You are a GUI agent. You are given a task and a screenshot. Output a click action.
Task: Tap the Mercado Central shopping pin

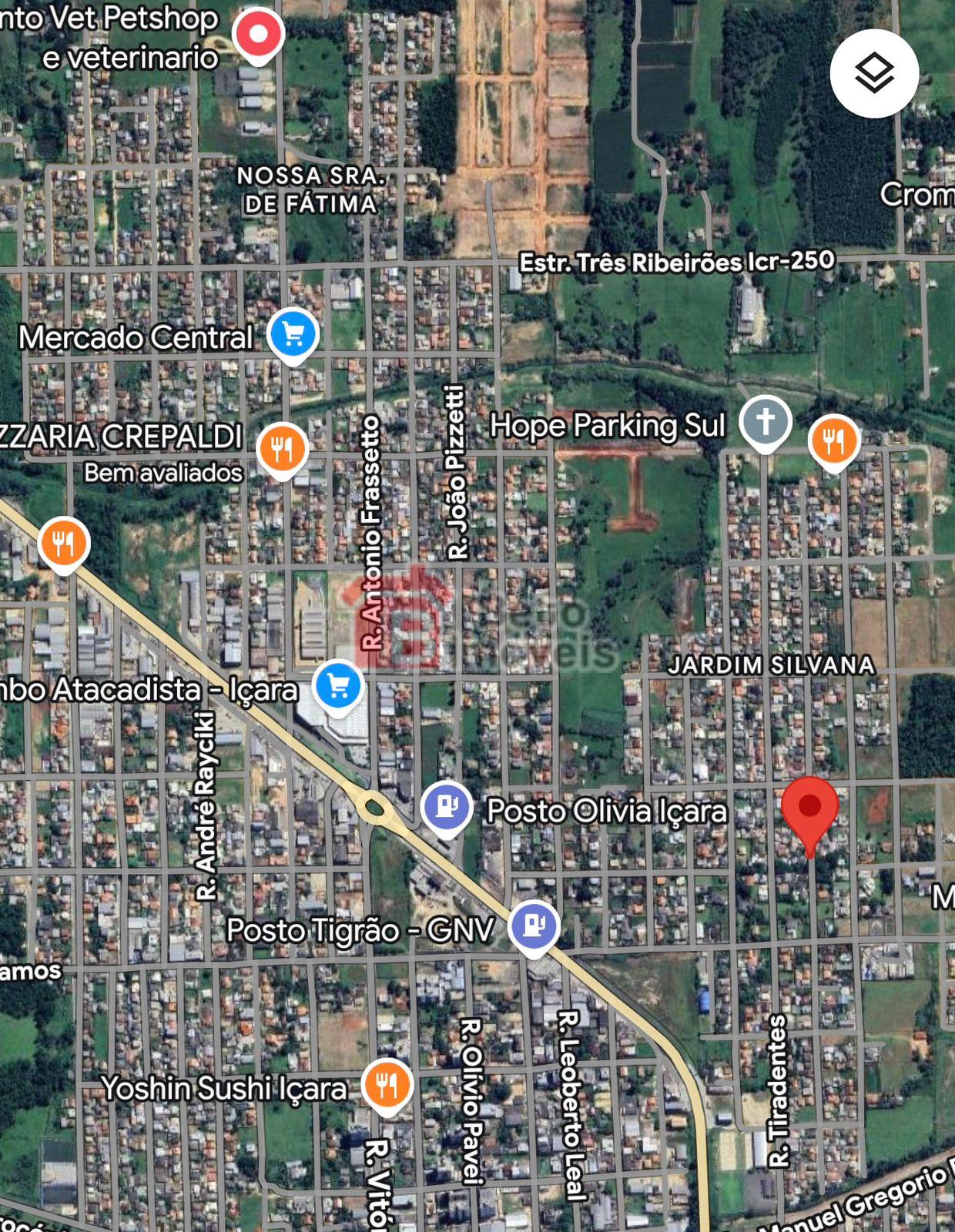293,334
